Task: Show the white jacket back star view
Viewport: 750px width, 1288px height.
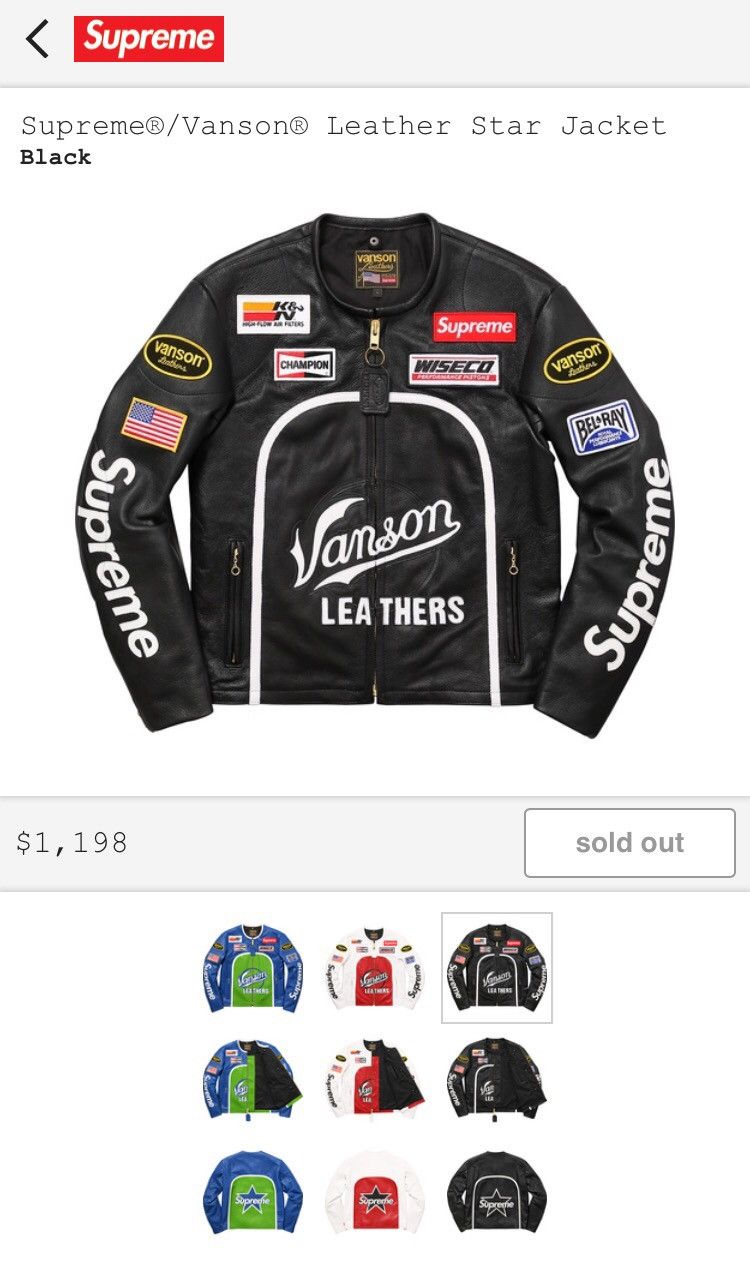Action: (374, 1191)
